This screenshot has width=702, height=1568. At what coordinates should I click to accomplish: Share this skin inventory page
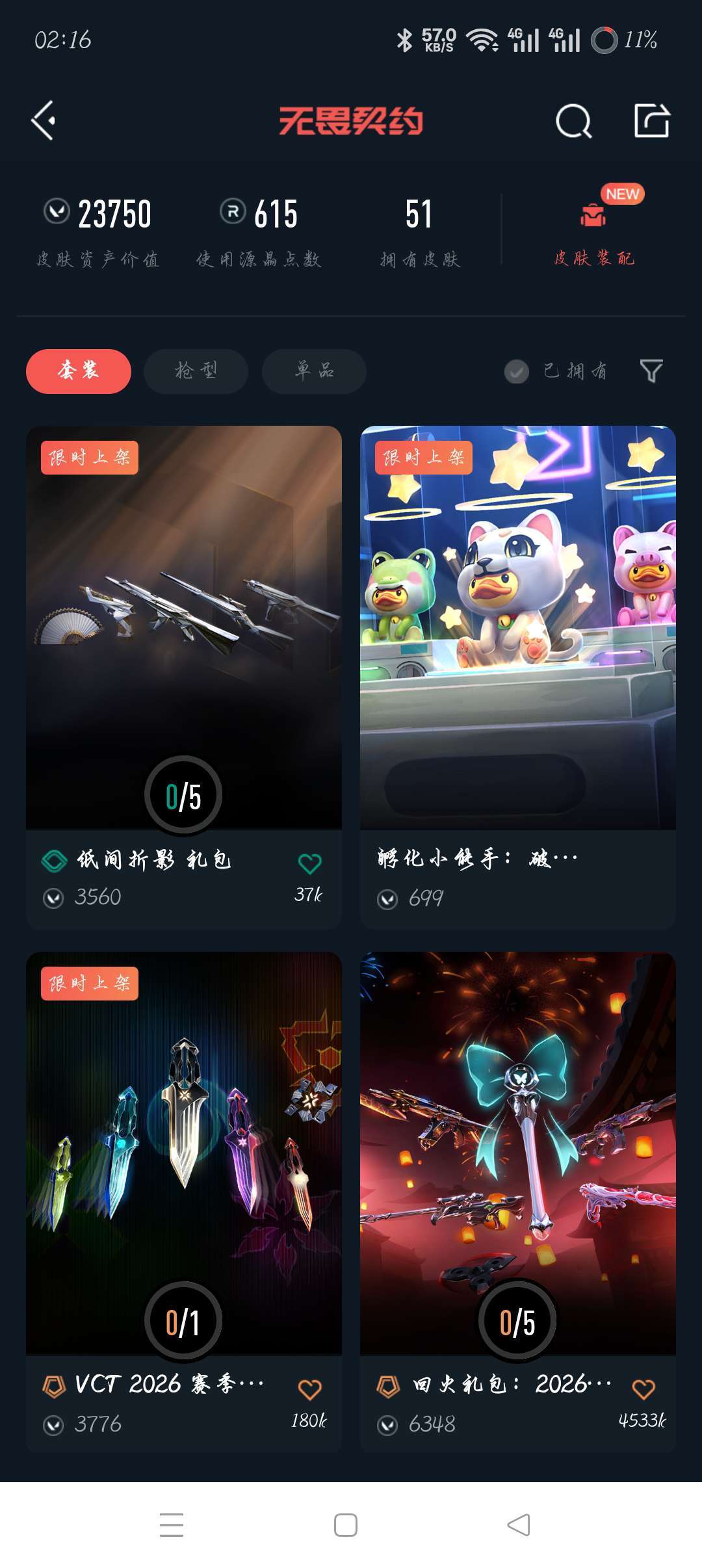point(651,120)
